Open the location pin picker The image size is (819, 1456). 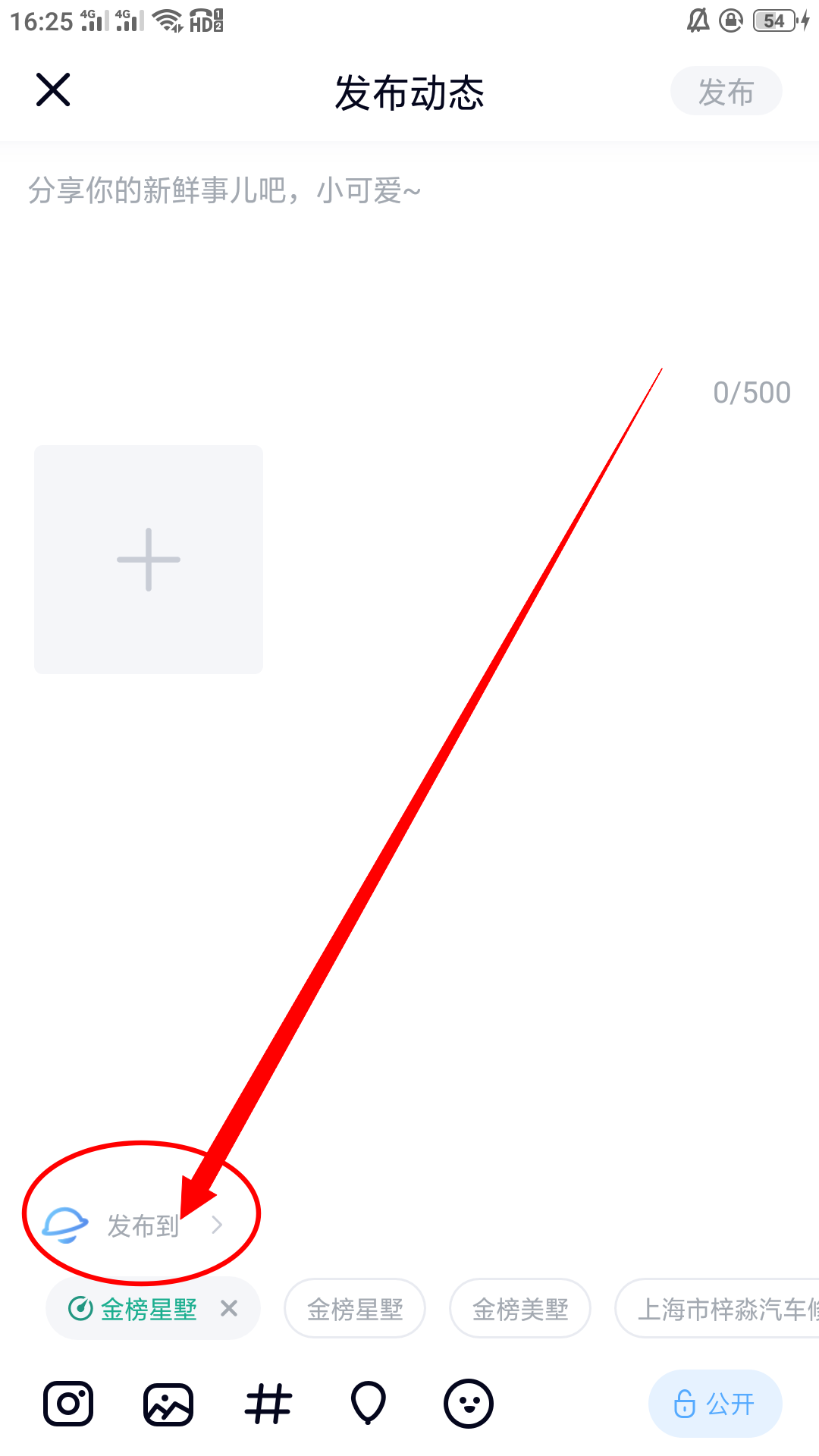(x=369, y=1404)
